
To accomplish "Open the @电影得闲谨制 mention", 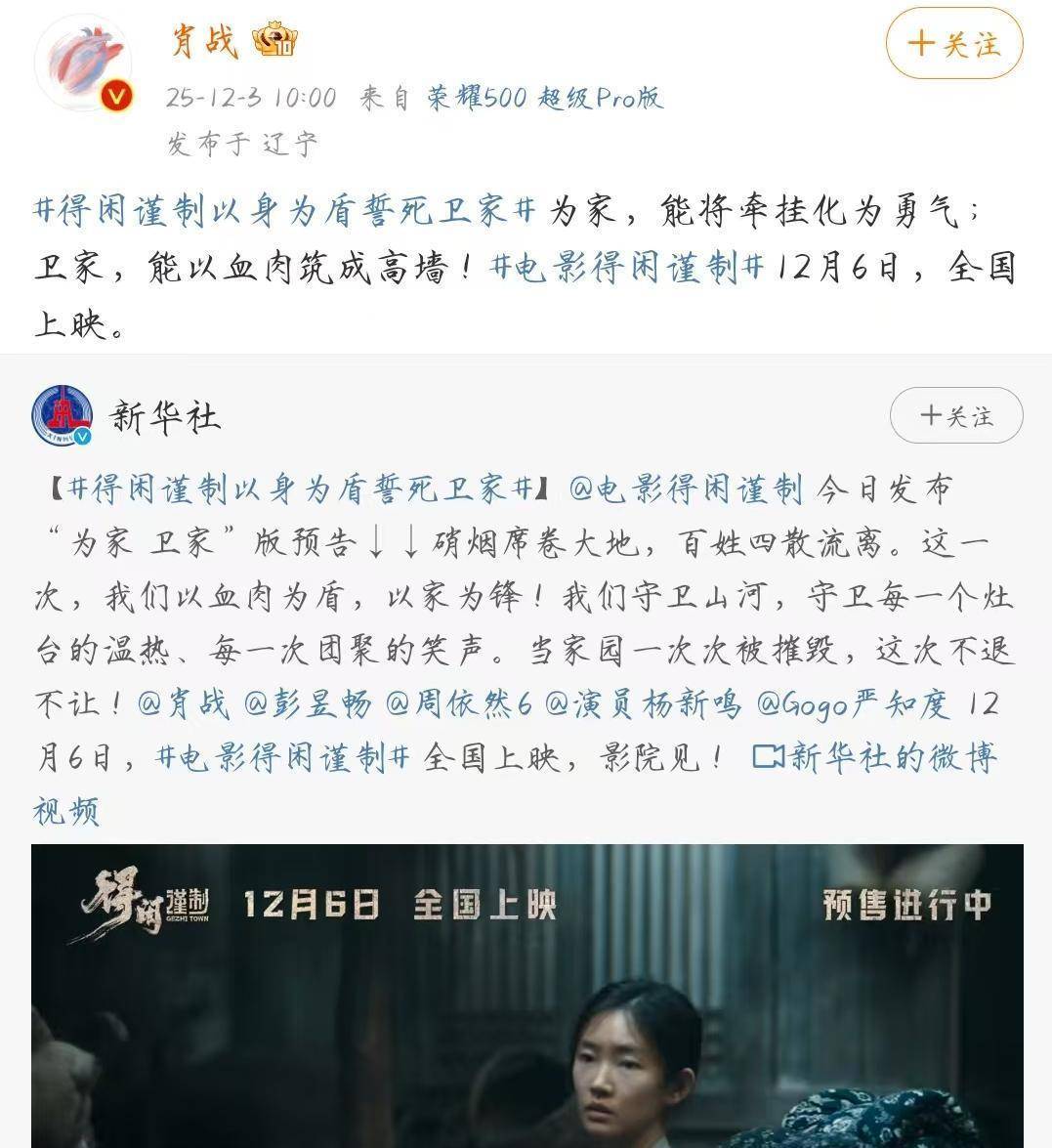I will tap(686, 489).
